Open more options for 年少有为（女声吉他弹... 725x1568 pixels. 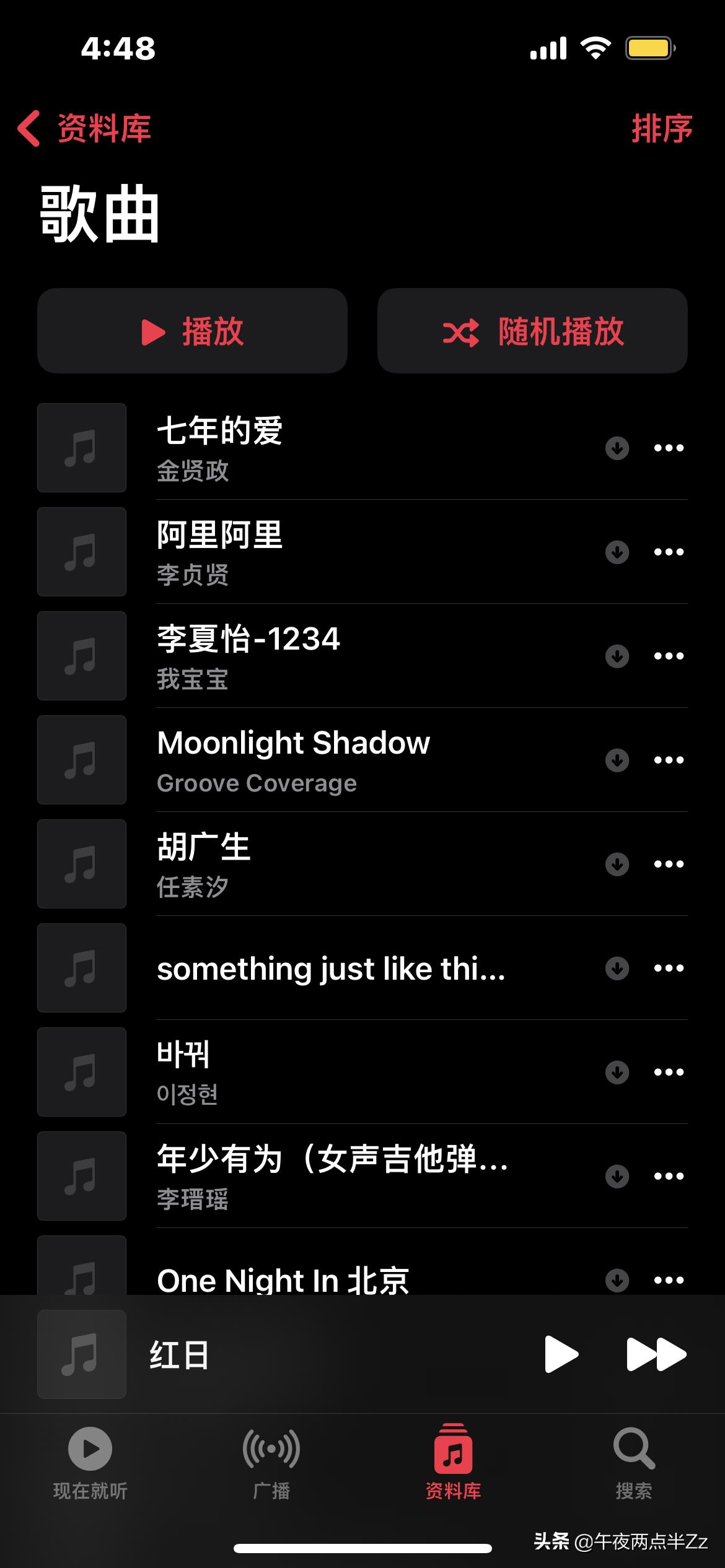pyautogui.click(x=669, y=1177)
